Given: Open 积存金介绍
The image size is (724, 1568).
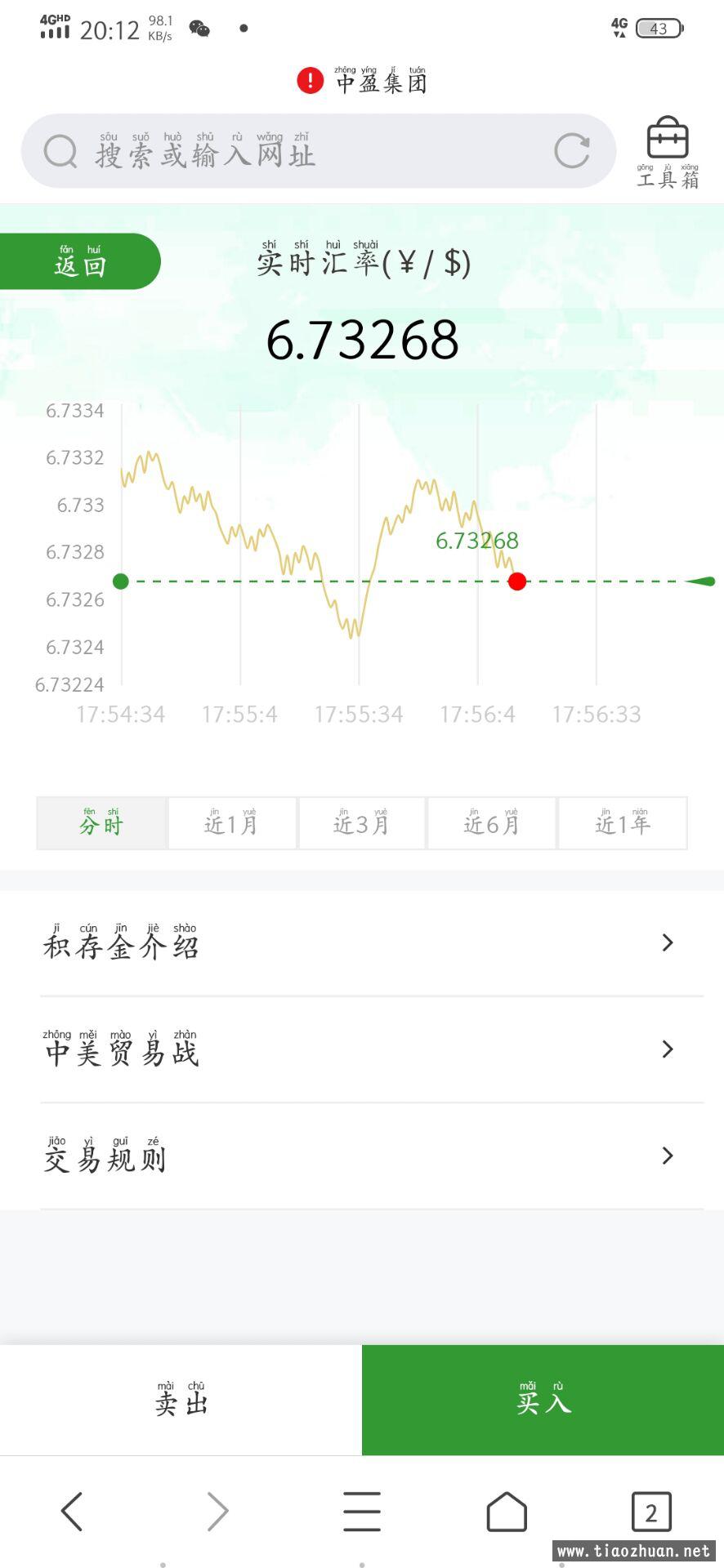Looking at the screenshot, I should pyautogui.click(x=372, y=943).
